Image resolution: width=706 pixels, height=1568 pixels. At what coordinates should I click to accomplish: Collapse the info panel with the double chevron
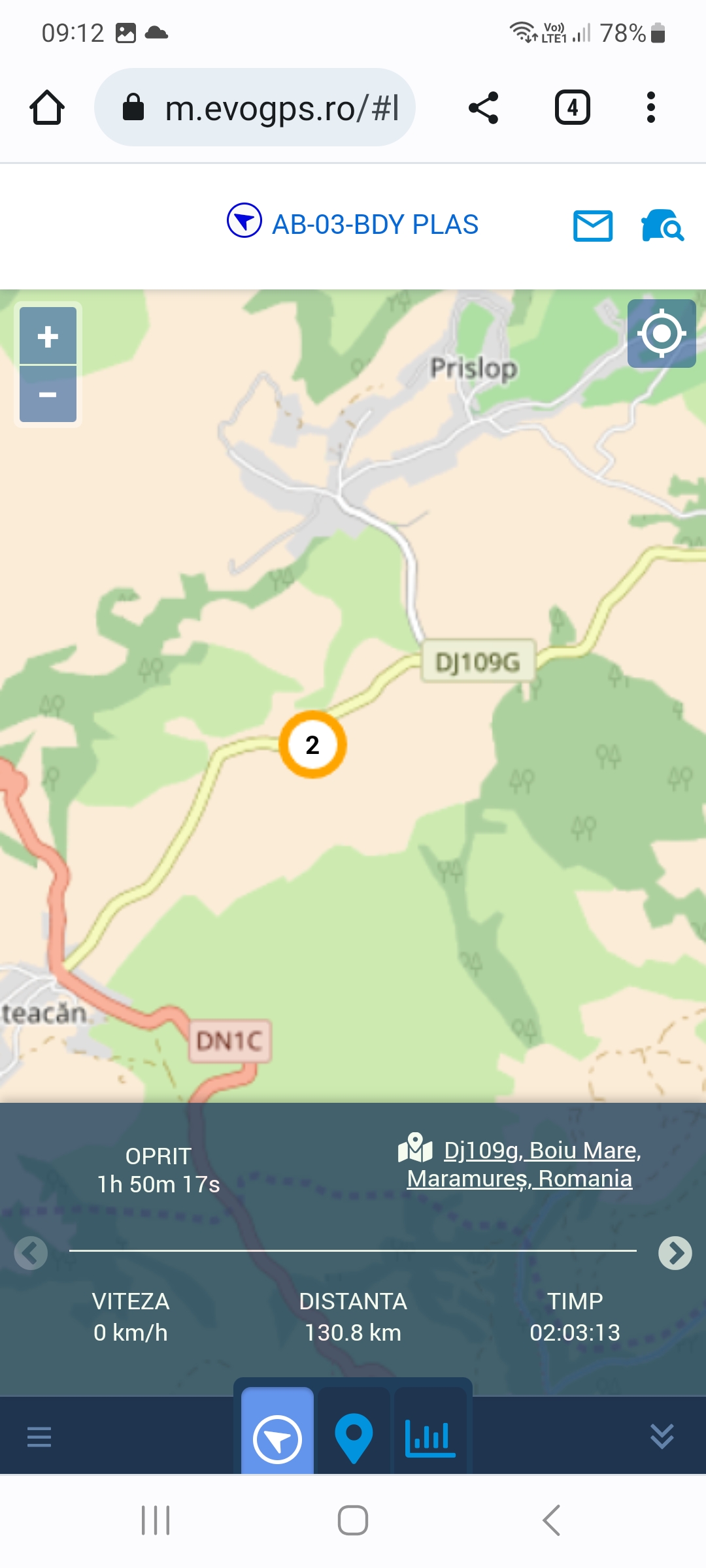662,1437
